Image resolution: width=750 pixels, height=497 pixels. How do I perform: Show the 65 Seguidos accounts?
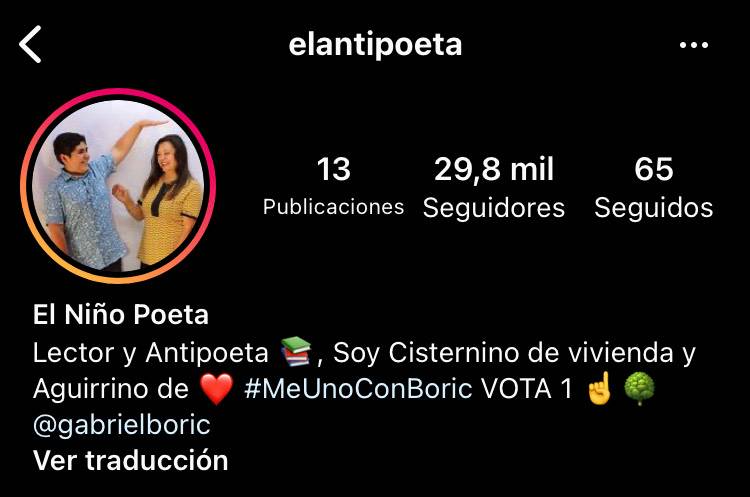(x=653, y=187)
